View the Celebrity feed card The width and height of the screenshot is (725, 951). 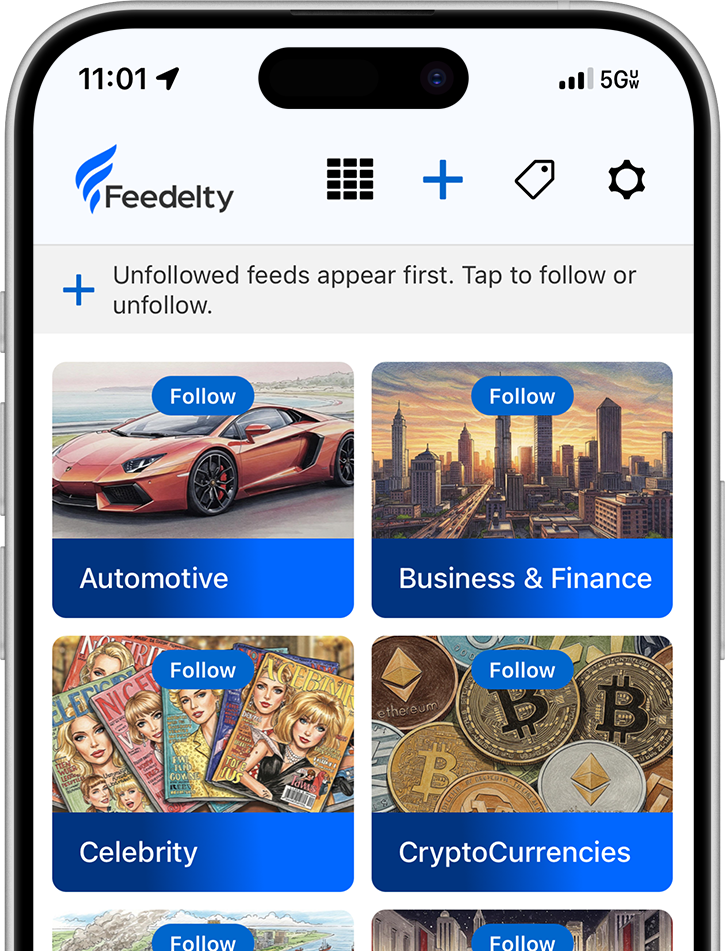click(x=203, y=852)
